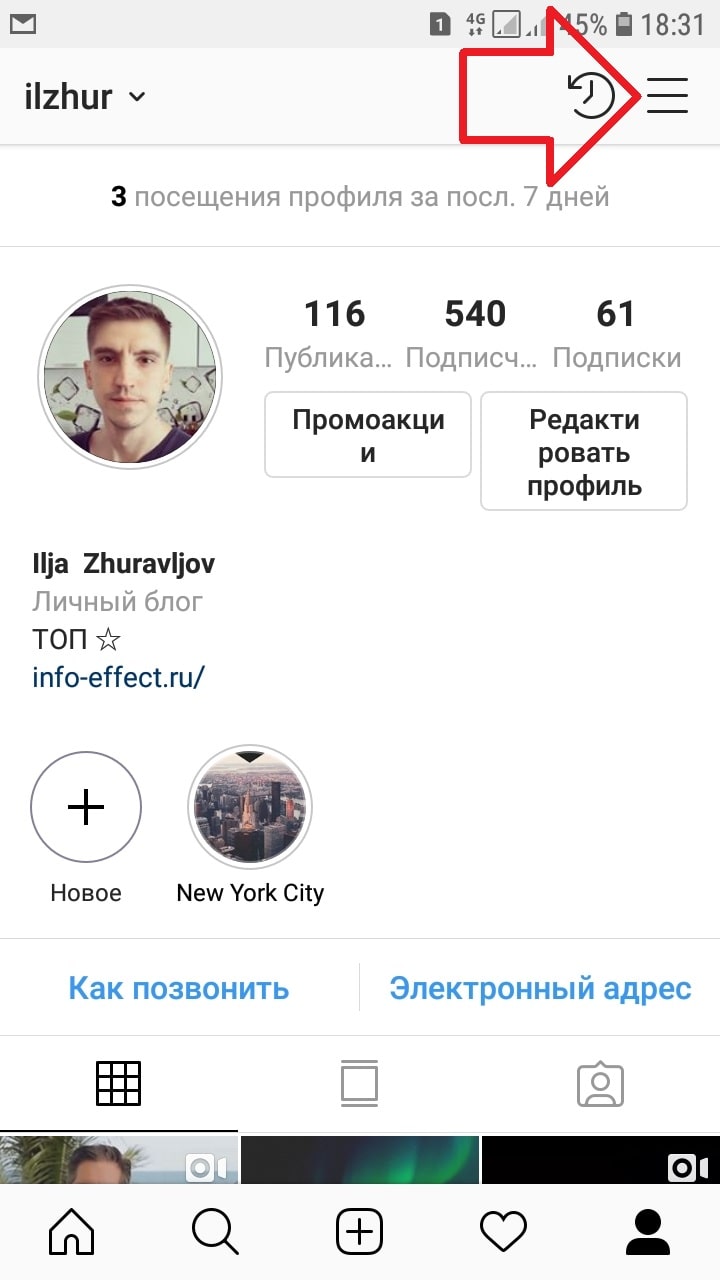Create a new post

359,1230
